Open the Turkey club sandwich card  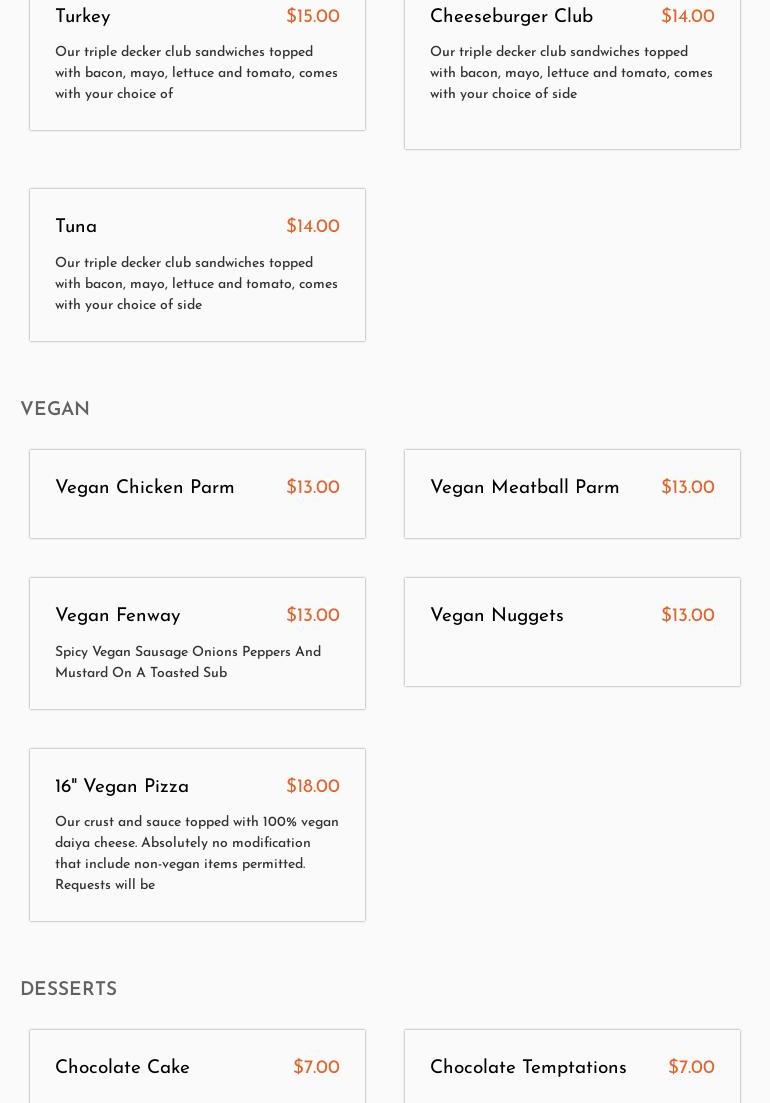coord(197,60)
